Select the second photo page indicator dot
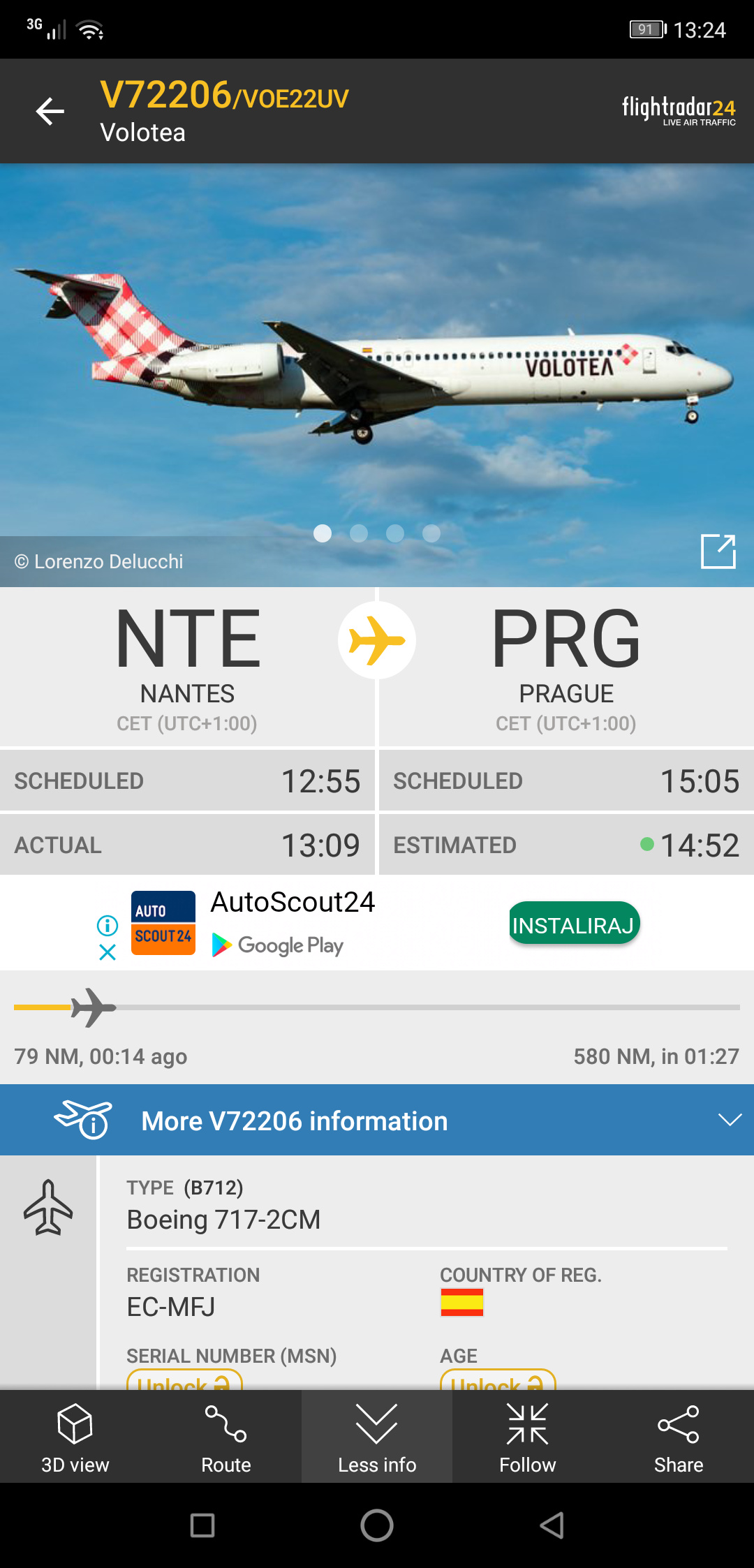 pyautogui.click(x=359, y=533)
